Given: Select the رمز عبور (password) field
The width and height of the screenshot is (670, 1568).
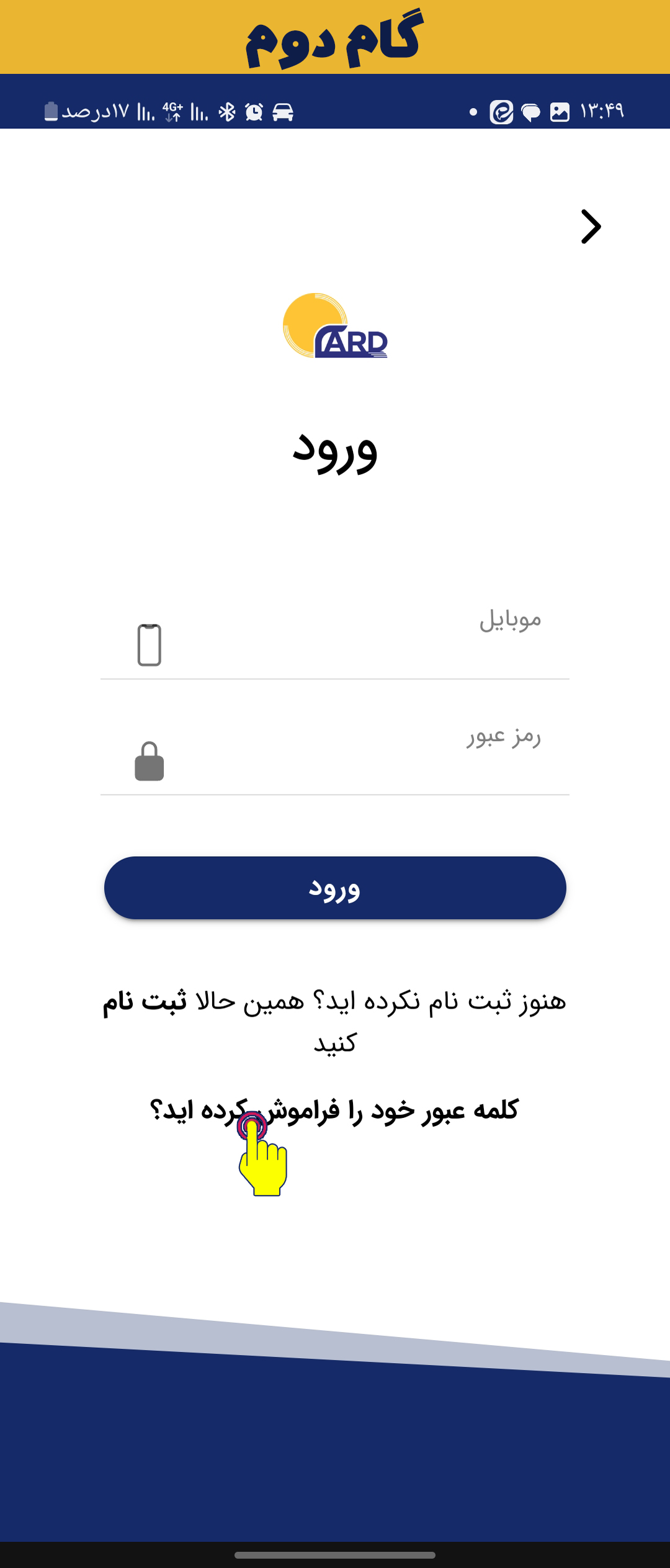Looking at the screenshot, I should (335, 762).
